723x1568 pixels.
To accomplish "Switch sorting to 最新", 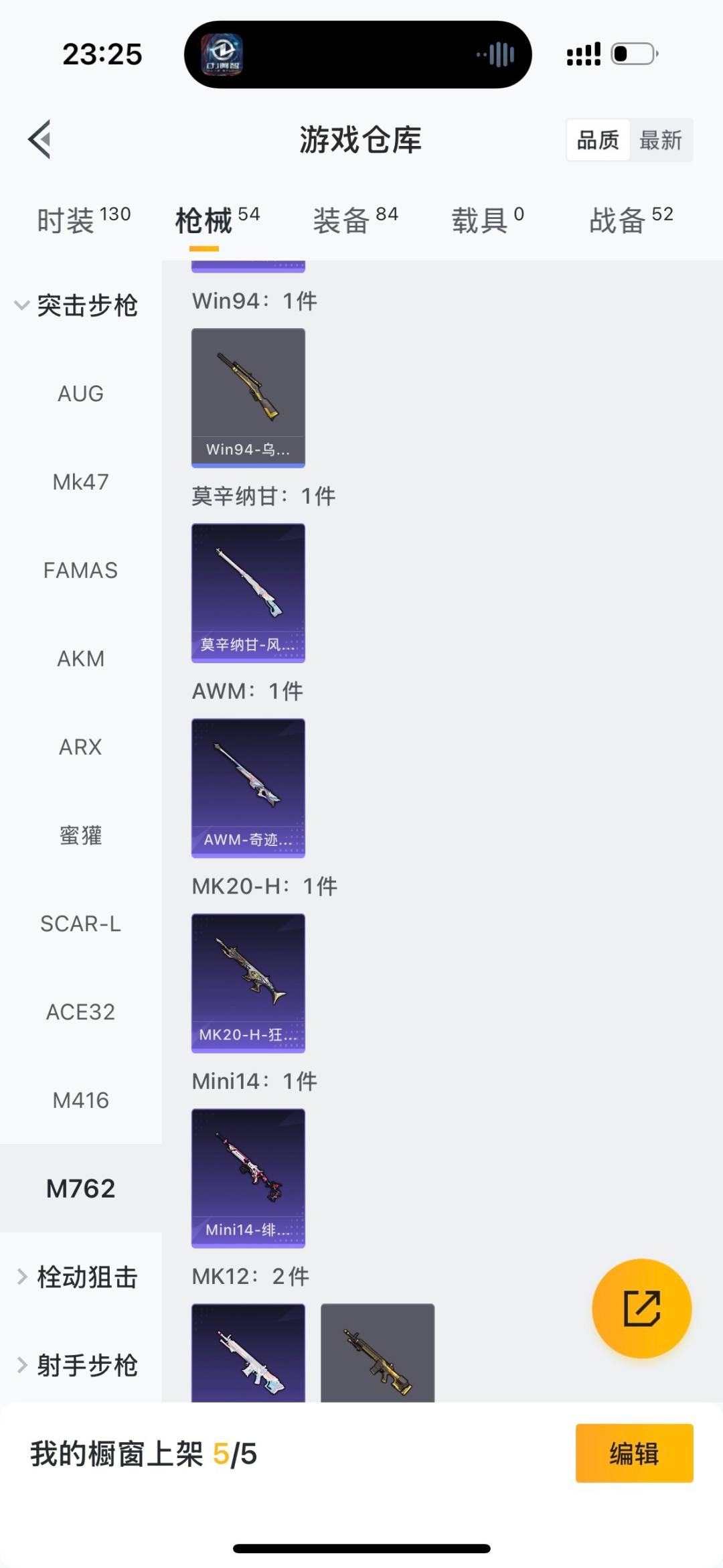I will 661,140.
